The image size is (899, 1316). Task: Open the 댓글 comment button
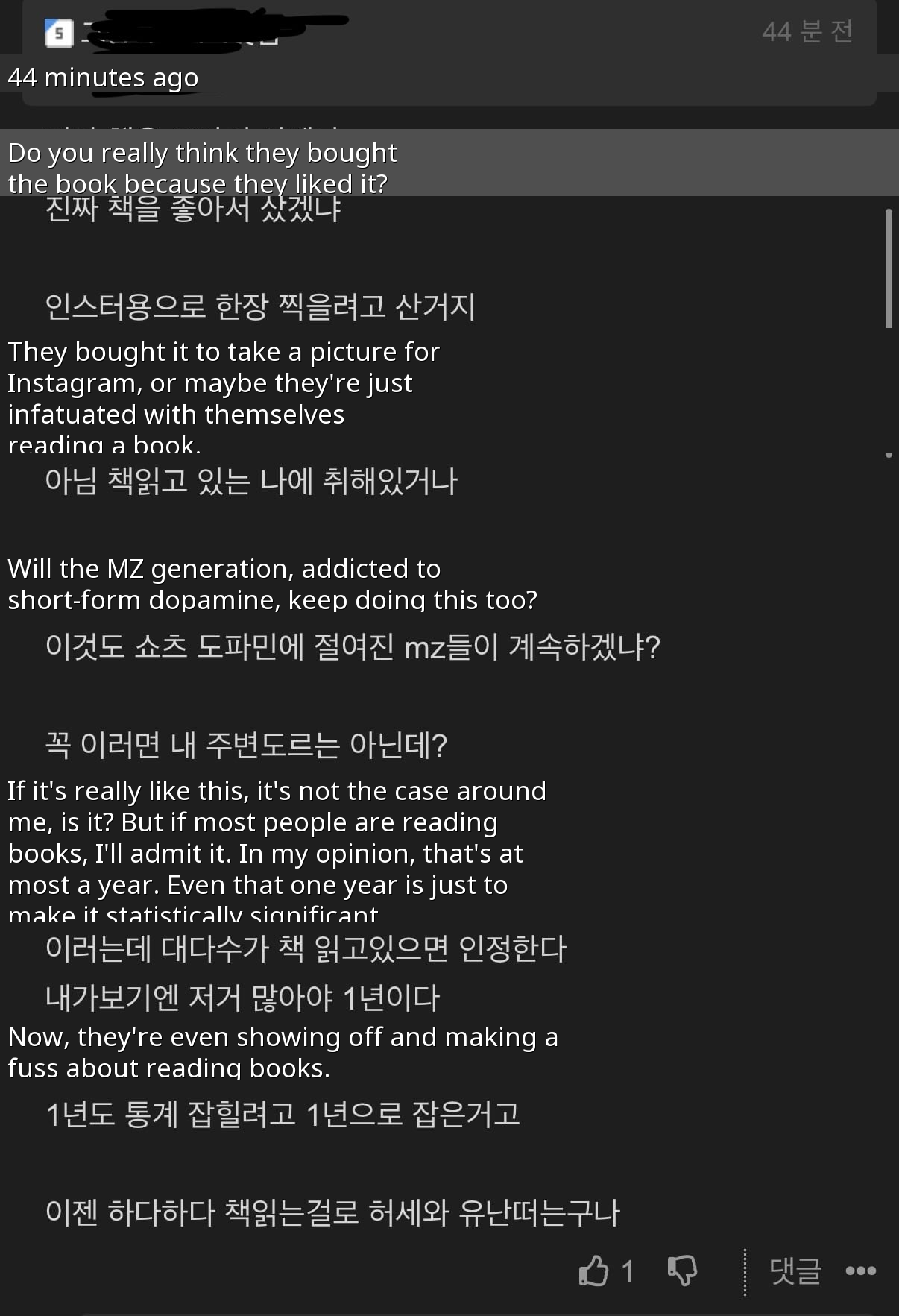click(795, 1271)
